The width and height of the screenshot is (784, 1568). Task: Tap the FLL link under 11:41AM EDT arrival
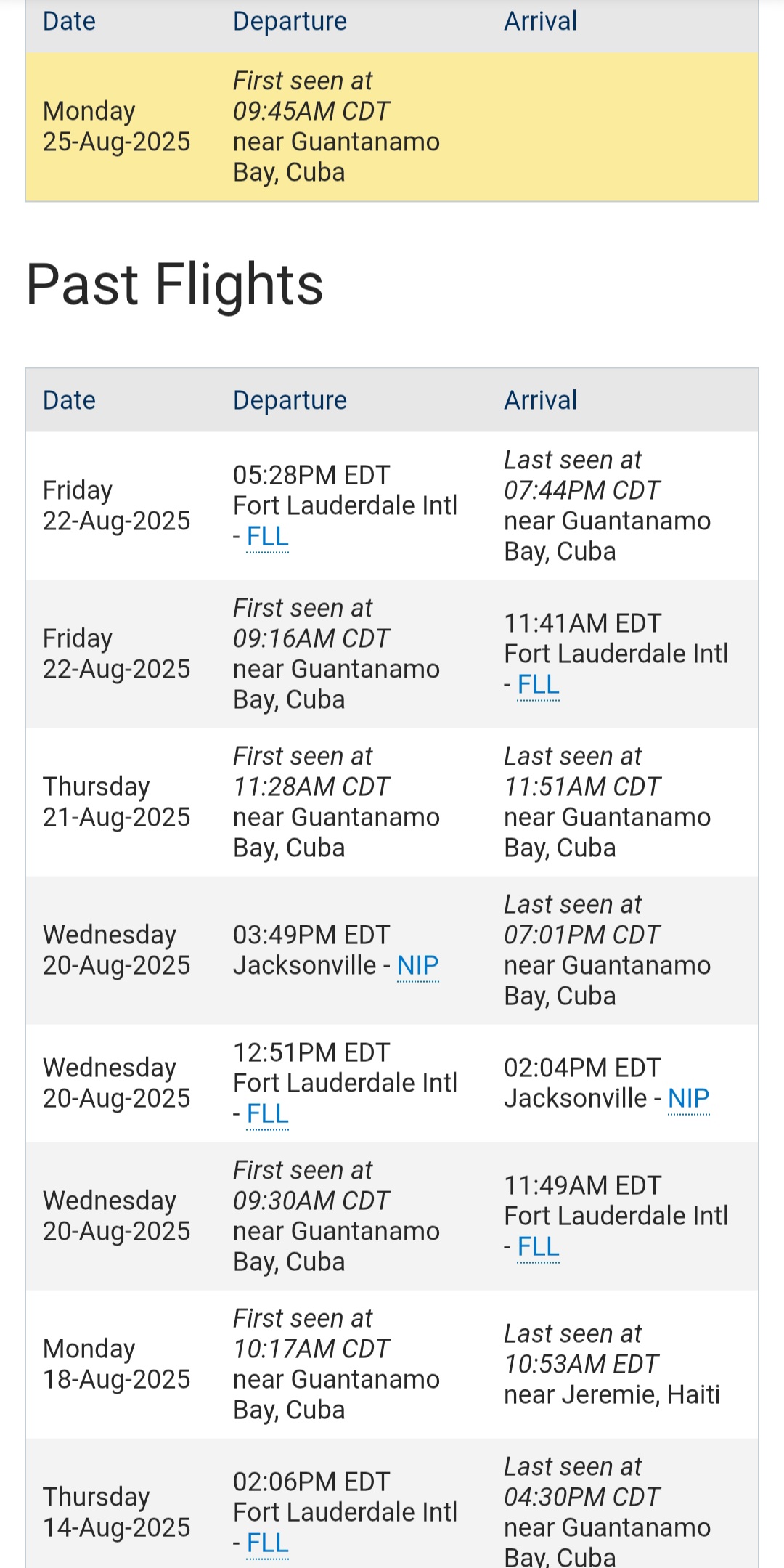point(539,685)
